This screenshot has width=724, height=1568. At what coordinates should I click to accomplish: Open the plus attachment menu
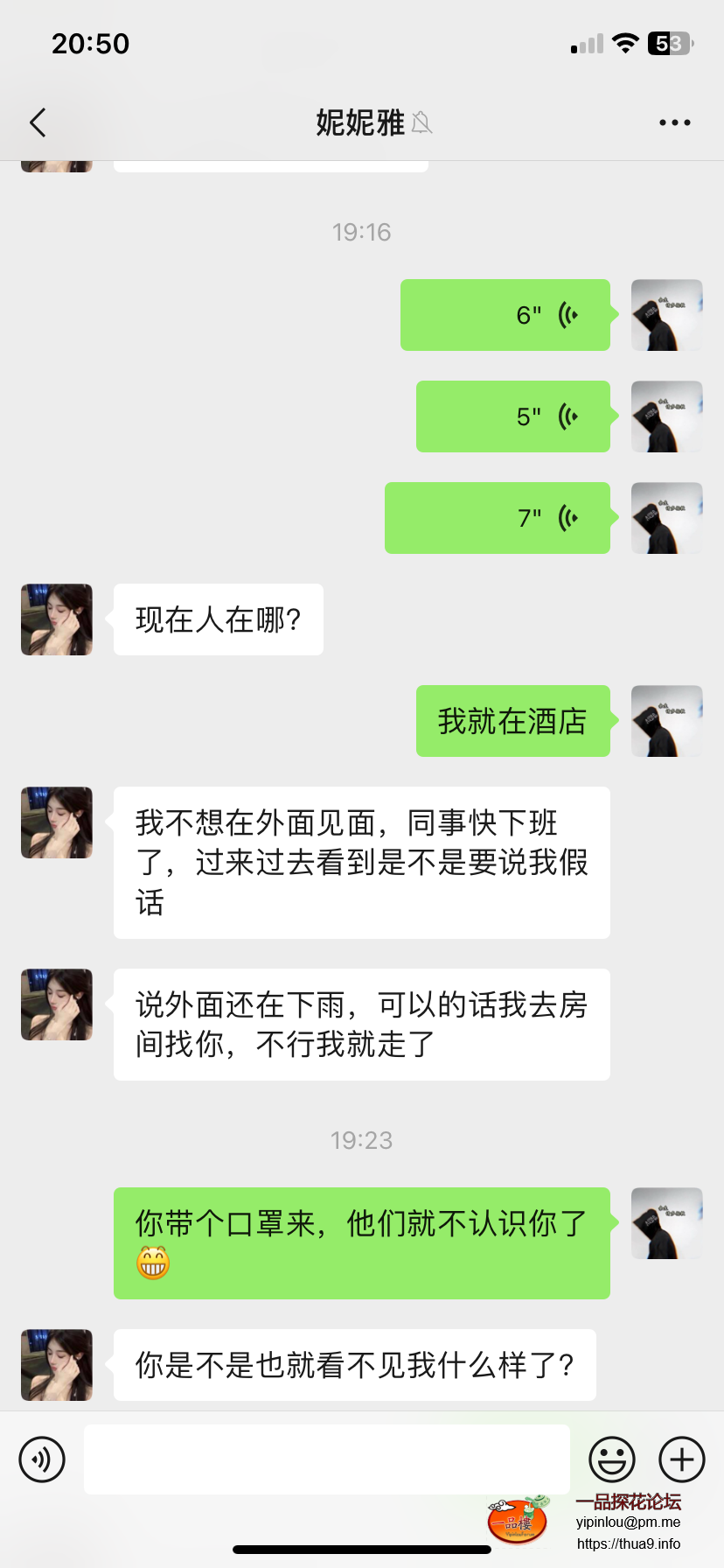(x=681, y=1459)
